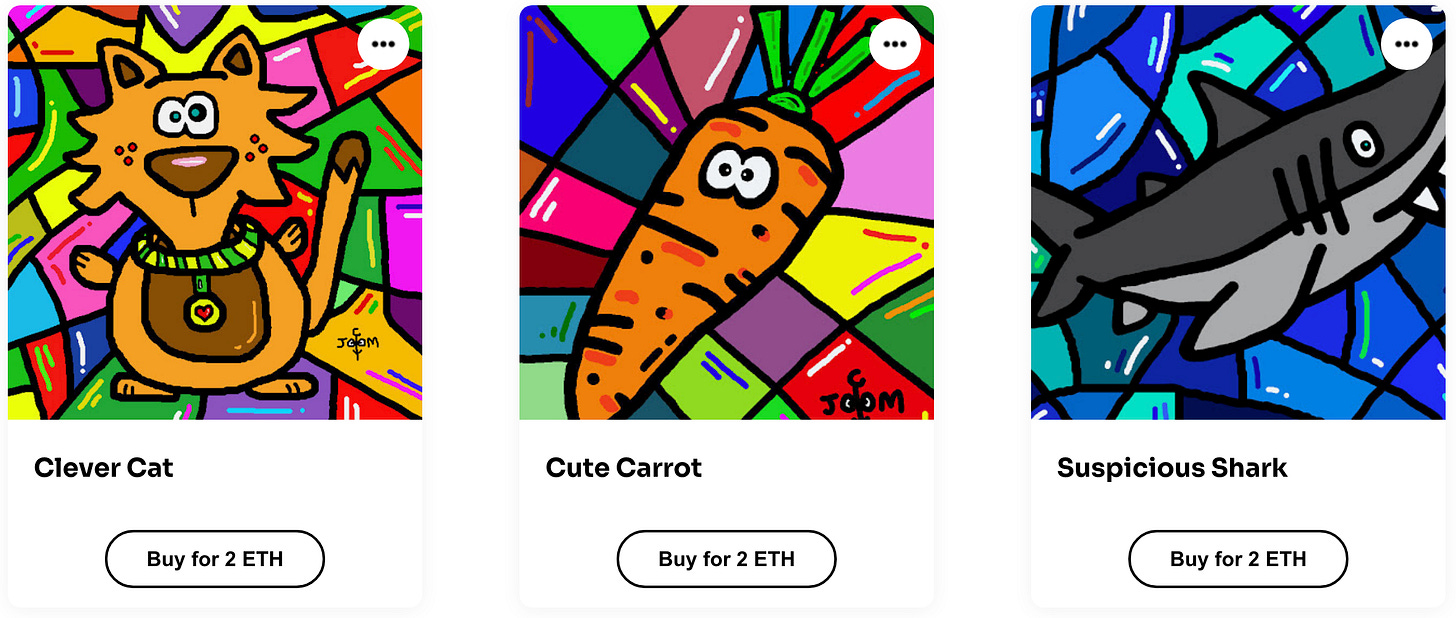View the Suspicious Shark artwork
This screenshot has width=1456, height=618.
click(x=1238, y=230)
